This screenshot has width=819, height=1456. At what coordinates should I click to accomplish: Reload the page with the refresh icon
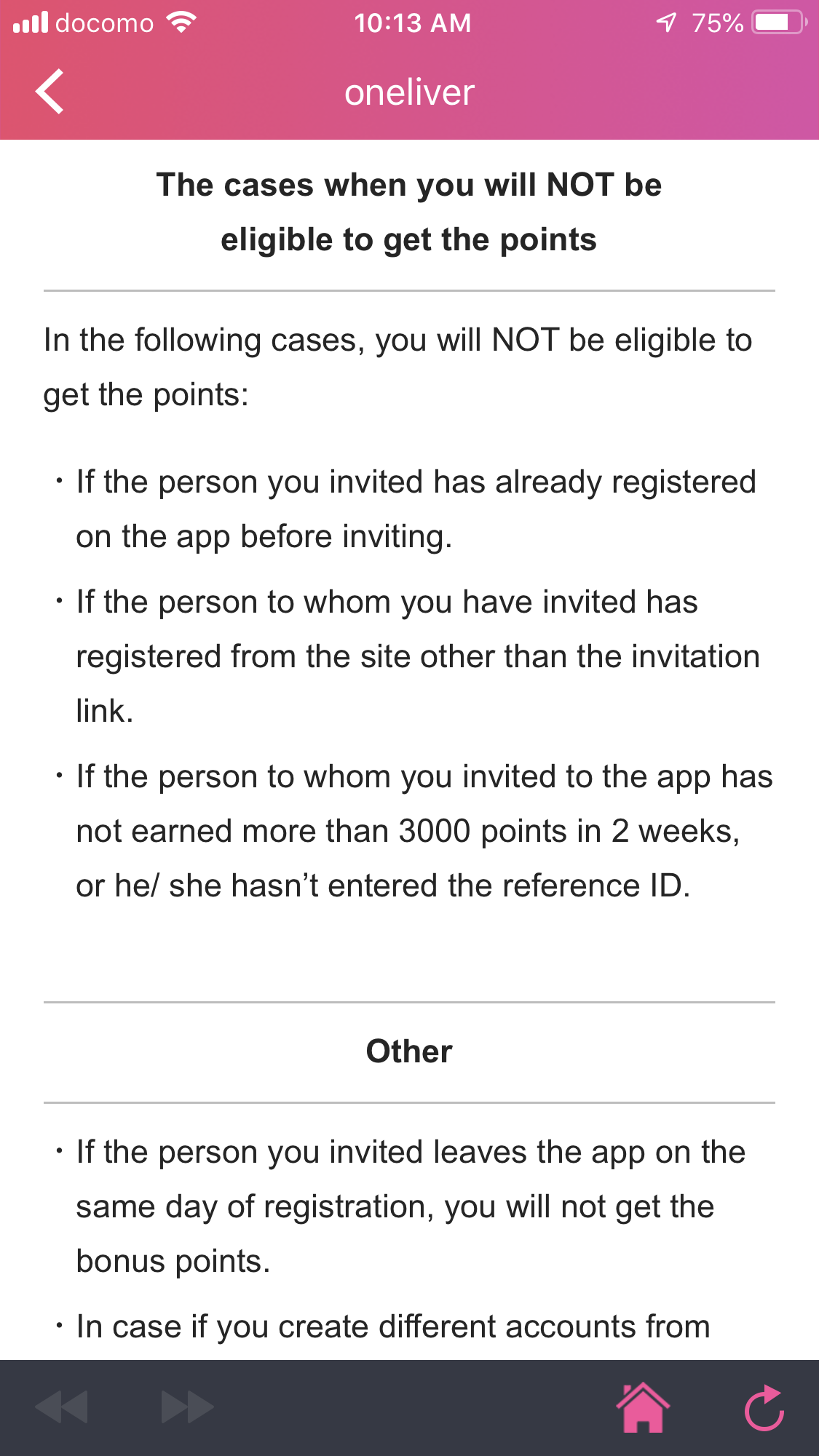click(764, 1408)
